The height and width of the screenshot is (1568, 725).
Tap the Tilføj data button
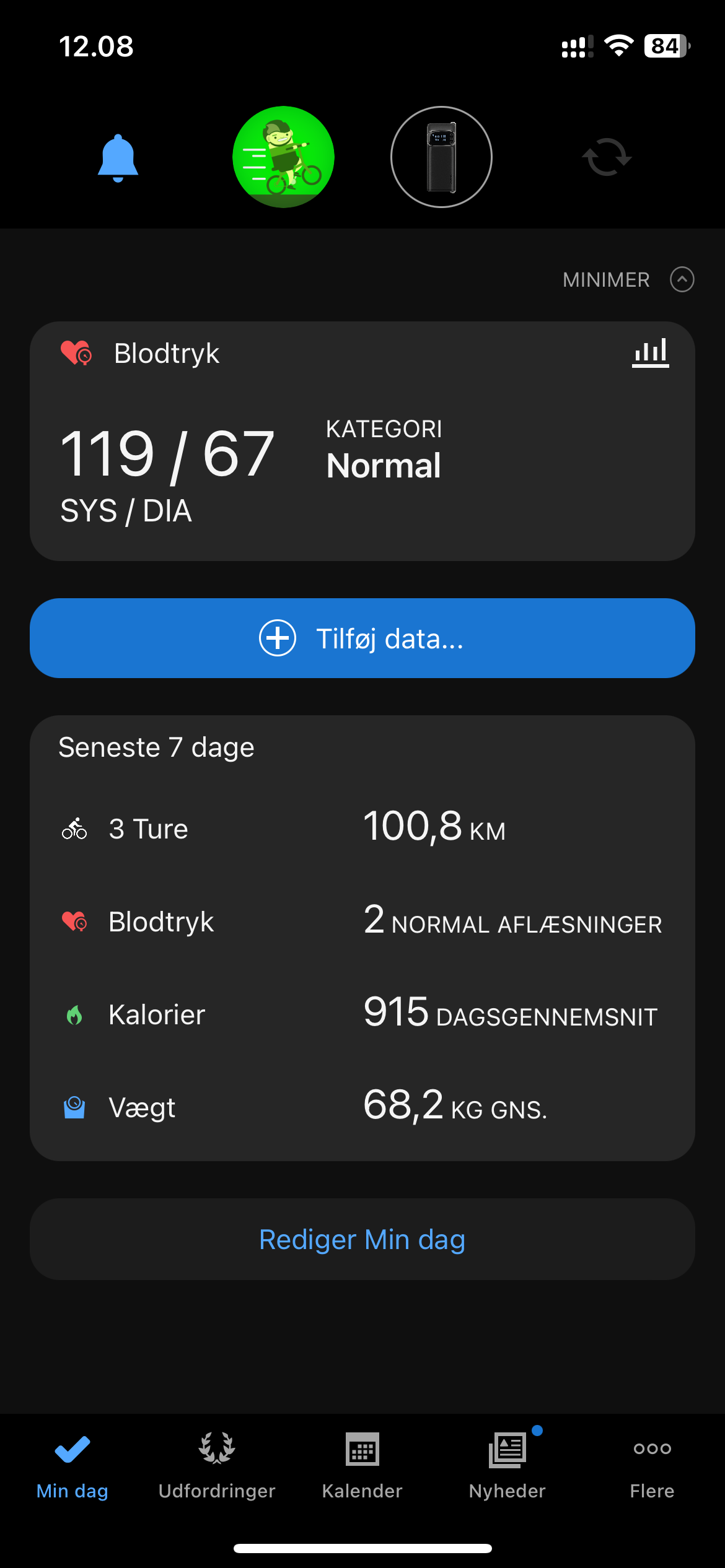click(x=362, y=638)
